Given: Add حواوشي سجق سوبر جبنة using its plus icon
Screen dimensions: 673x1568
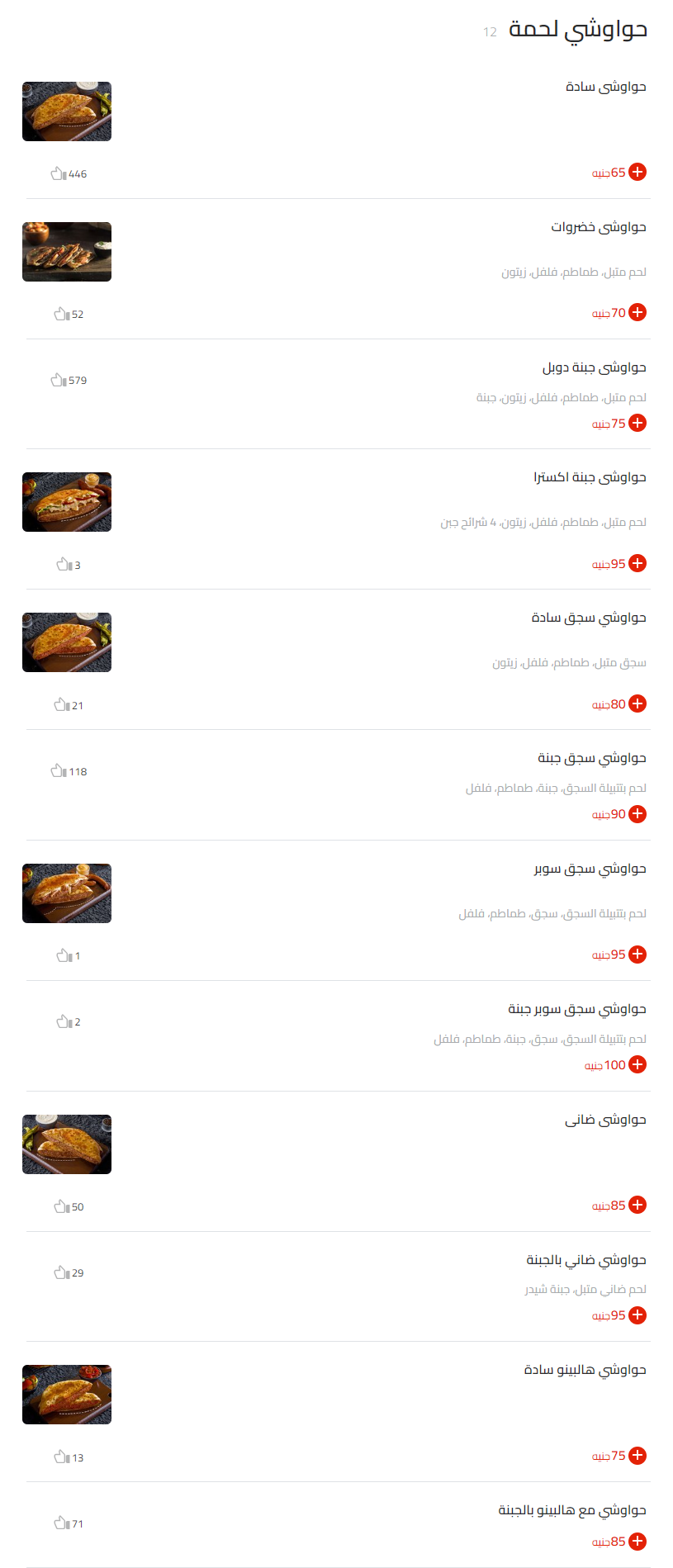Looking at the screenshot, I should [x=637, y=1064].
